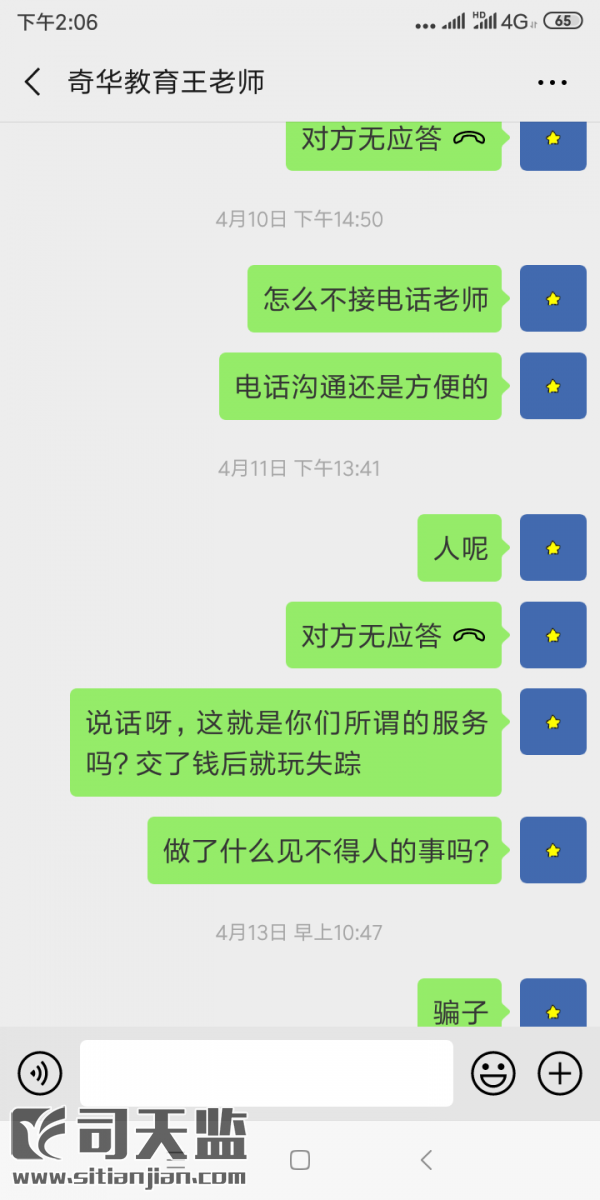Tap the system home button
The image size is (600, 1200).
[299, 1160]
